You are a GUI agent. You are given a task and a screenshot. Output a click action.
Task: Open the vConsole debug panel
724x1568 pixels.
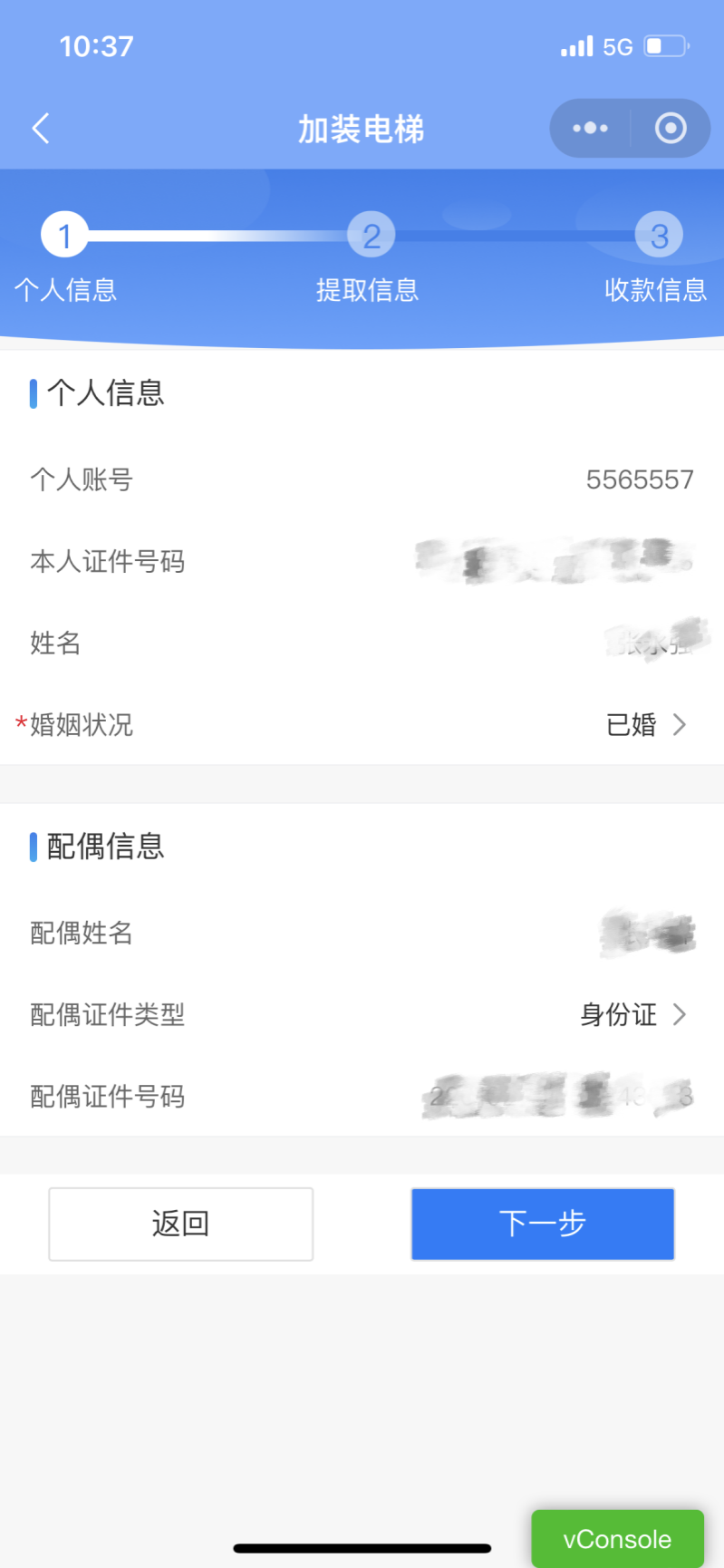[x=617, y=1539]
